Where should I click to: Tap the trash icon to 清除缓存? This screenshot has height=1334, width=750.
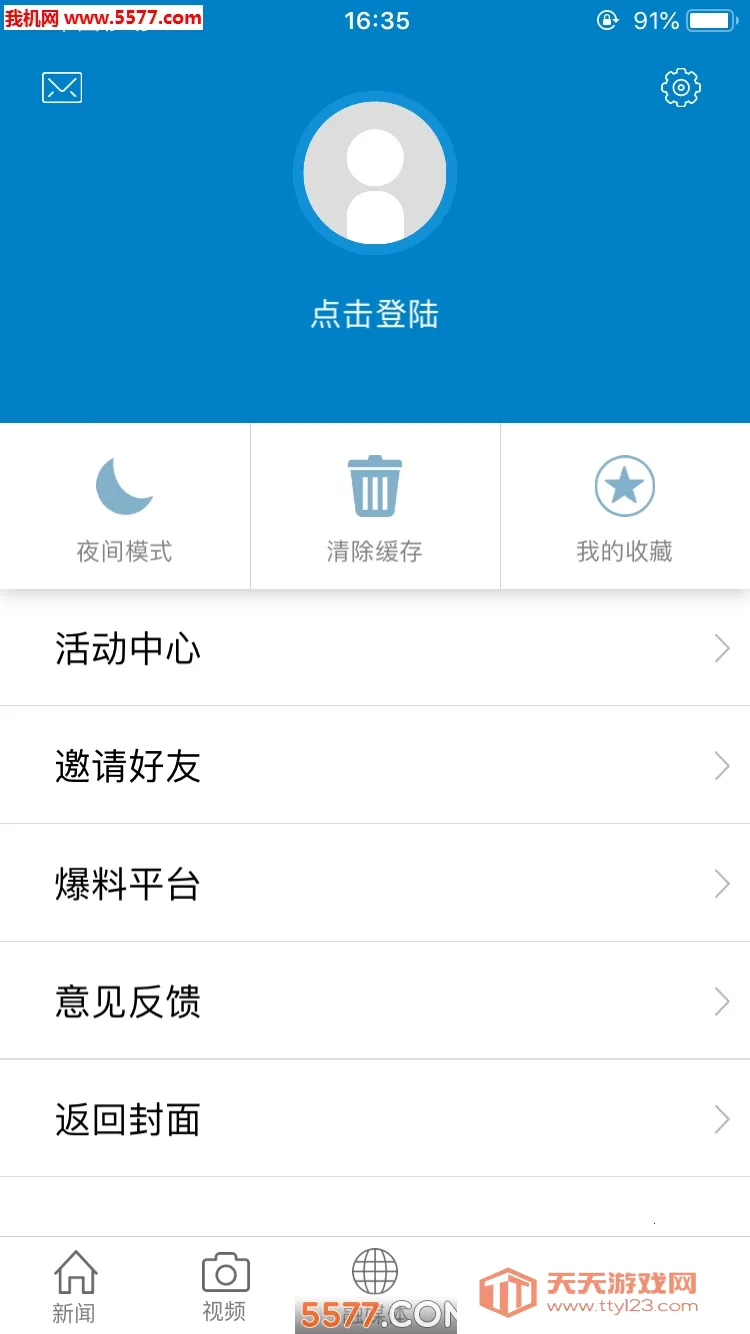coord(374,485)
